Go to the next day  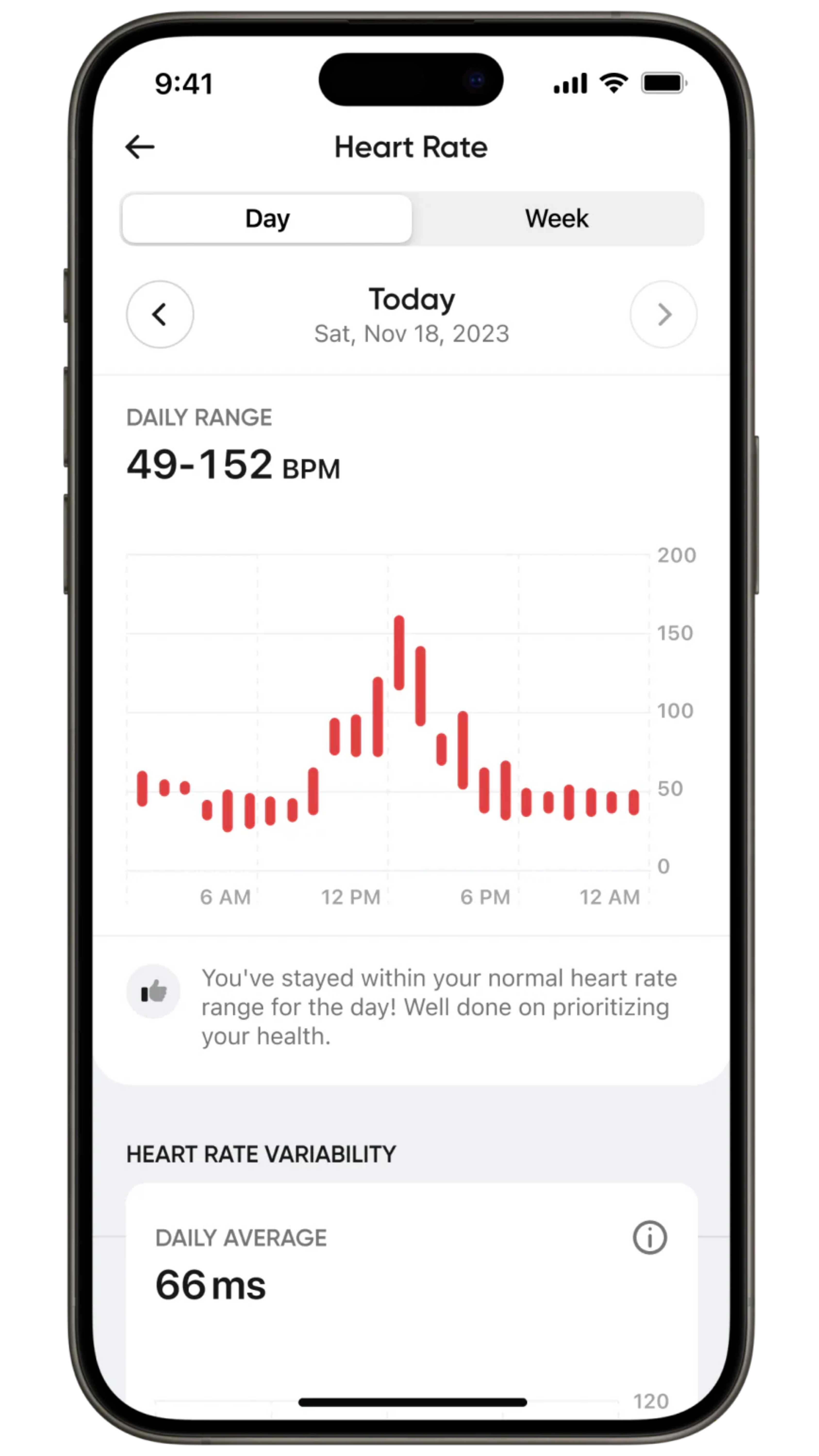coord(663,314)
